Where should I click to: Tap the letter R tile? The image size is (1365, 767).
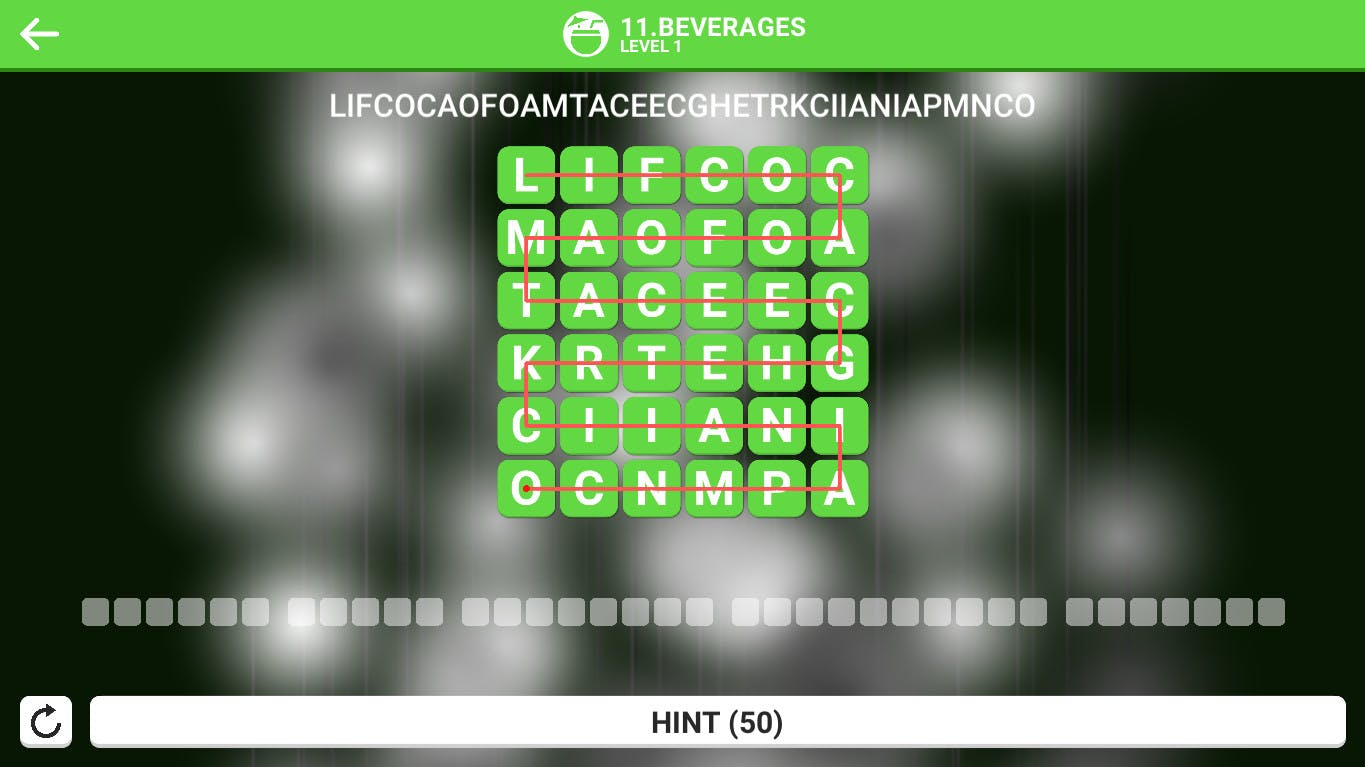click(589, 364)
